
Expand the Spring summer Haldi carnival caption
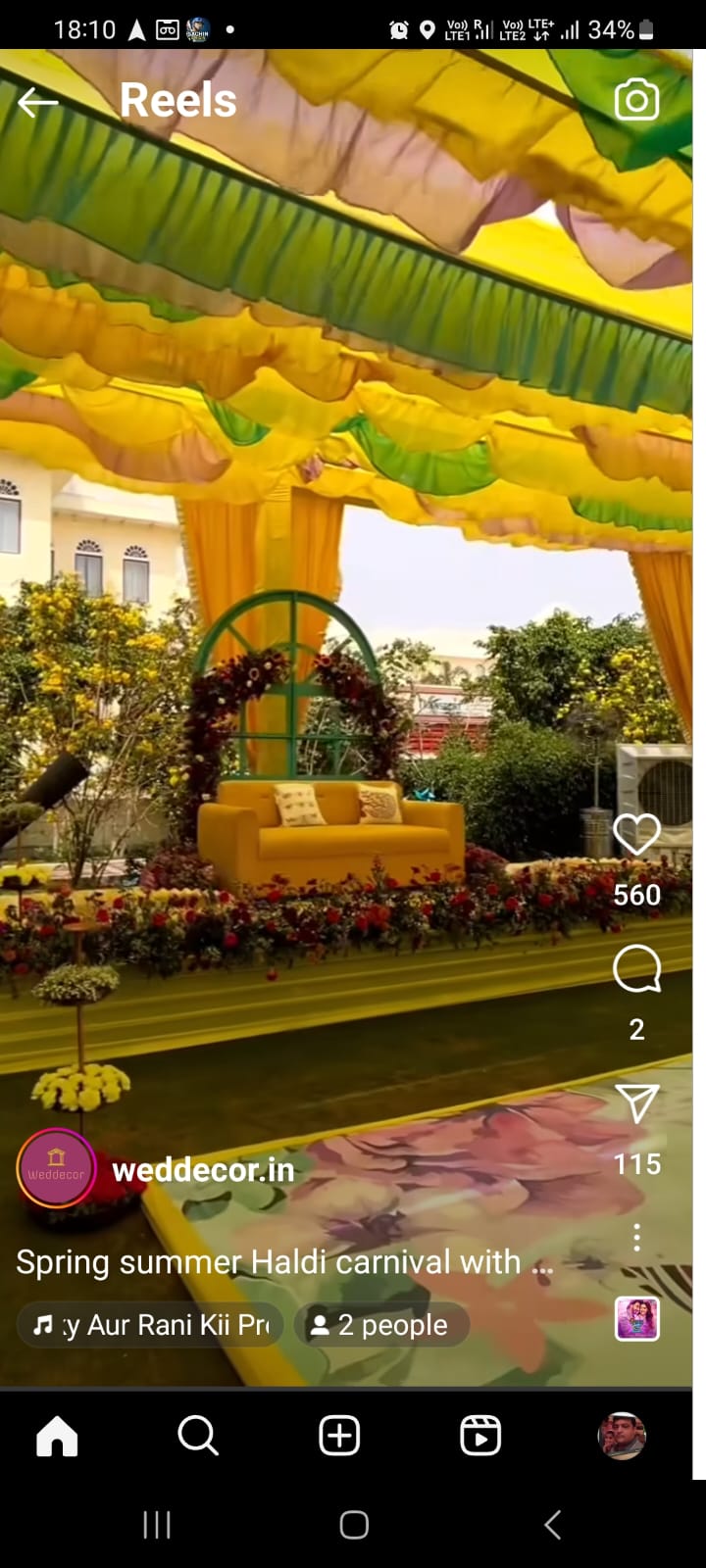[284, 1262]
